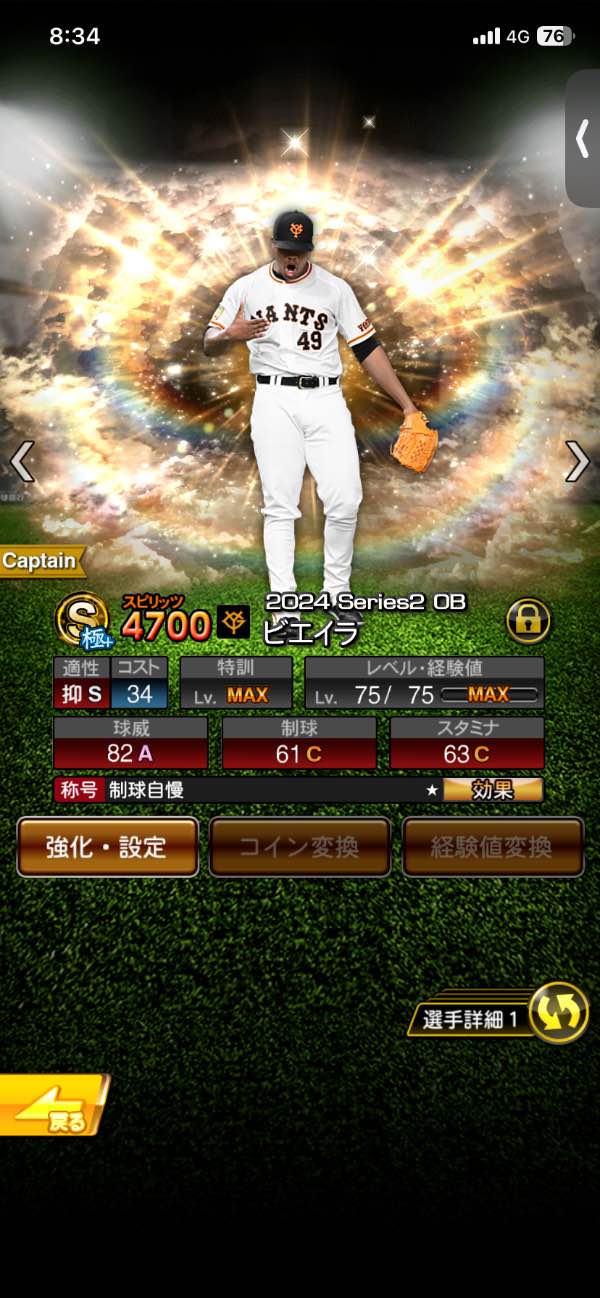600x1298 pixels.
Task: Toggle the player lock icon
Action: [528, 621]
